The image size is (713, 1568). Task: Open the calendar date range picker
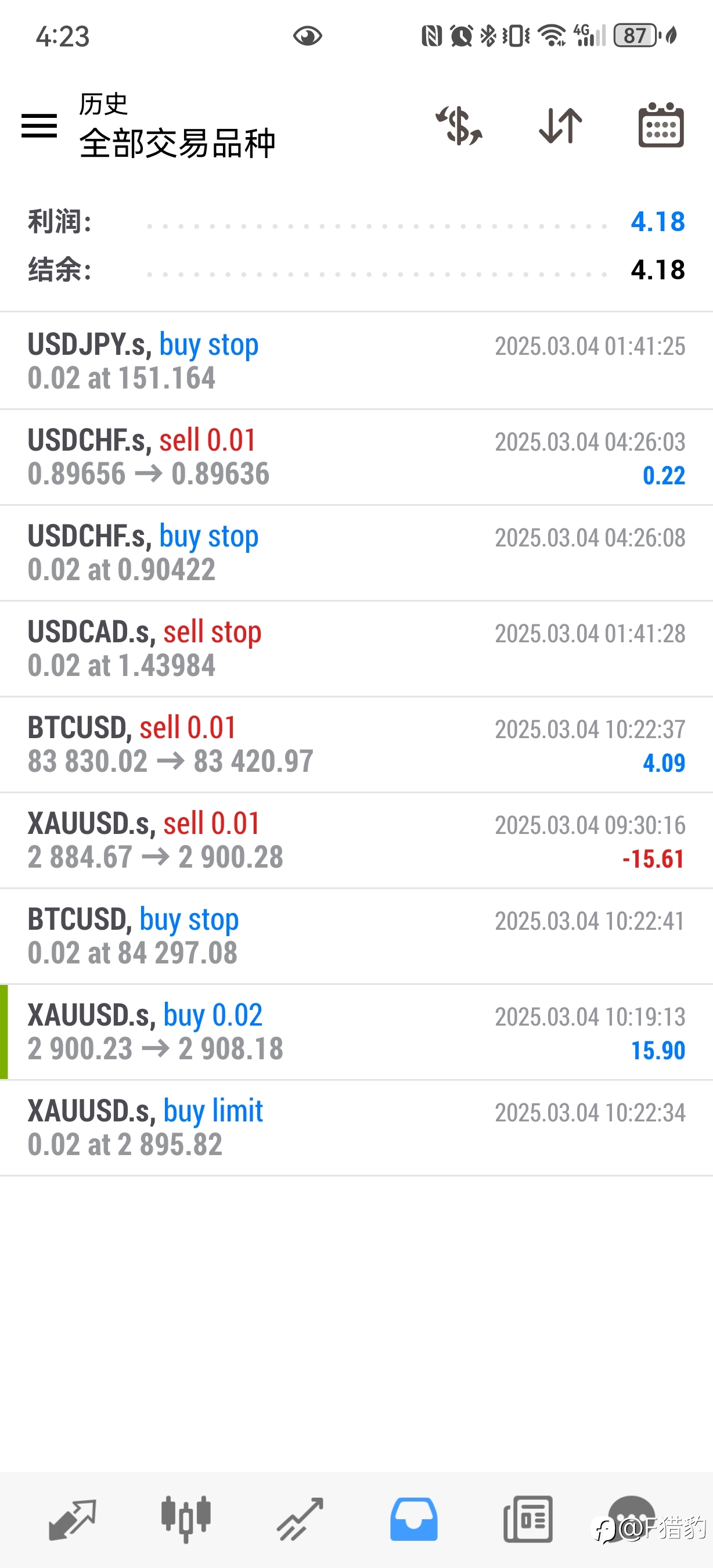click(661, 125)
